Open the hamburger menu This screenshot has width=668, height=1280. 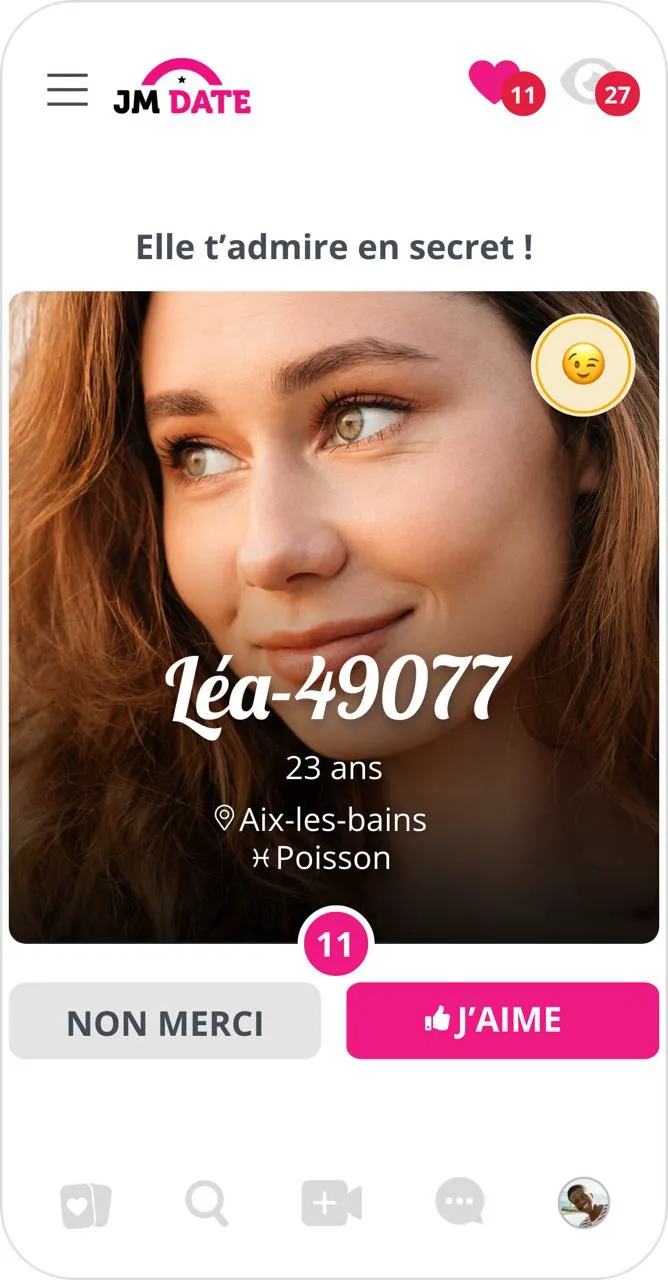[67, 90]
